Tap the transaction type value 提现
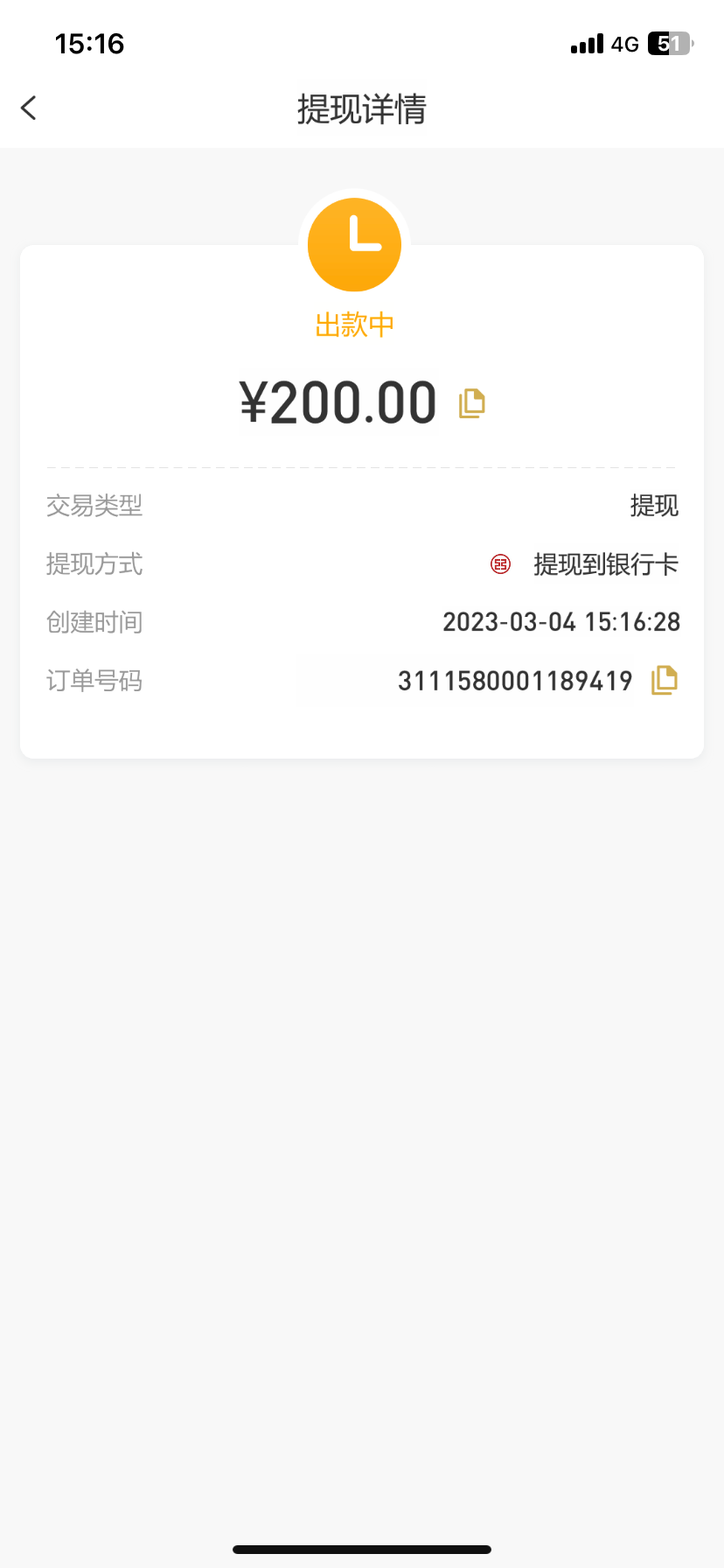Screen dimensions: 724x1568 click(x=655, y=506)
